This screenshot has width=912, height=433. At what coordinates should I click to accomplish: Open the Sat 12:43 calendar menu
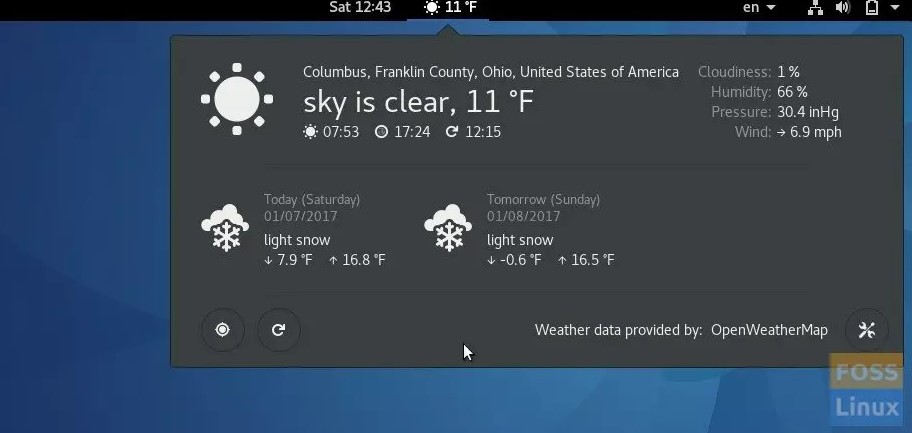point(360,8)
